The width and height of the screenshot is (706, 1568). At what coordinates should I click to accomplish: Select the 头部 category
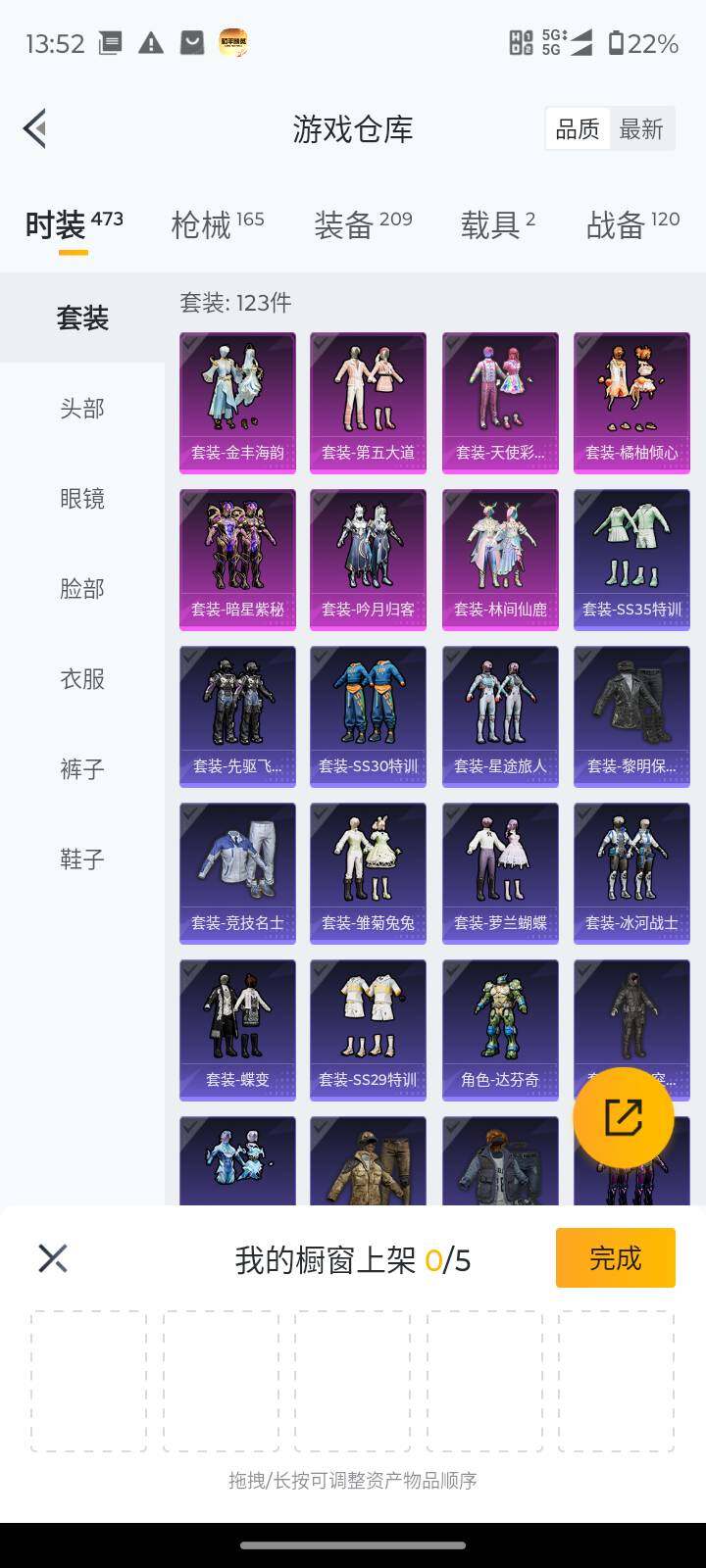click(82, 409)
